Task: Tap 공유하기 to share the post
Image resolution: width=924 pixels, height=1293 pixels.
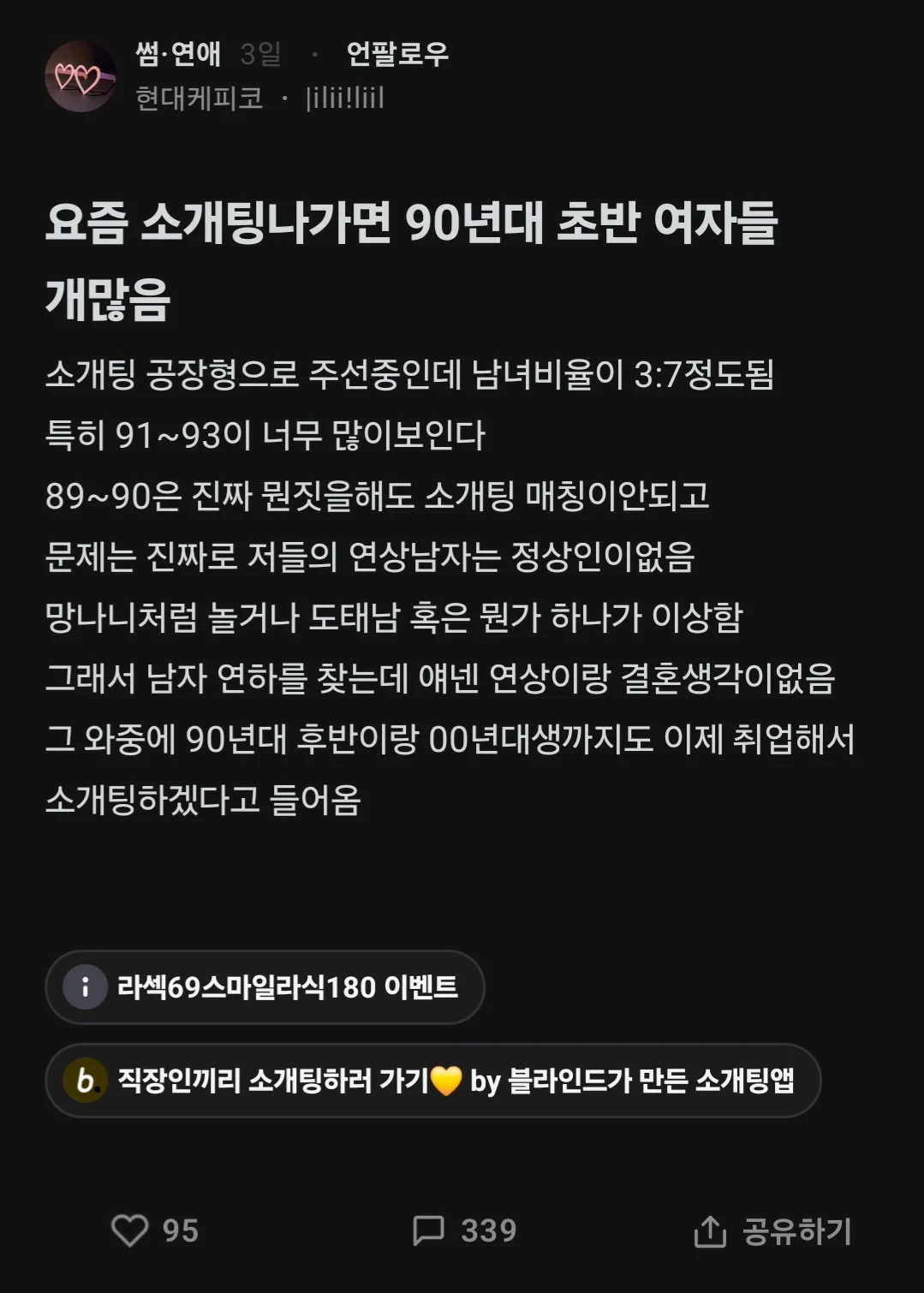Action: coord(772,1231)
